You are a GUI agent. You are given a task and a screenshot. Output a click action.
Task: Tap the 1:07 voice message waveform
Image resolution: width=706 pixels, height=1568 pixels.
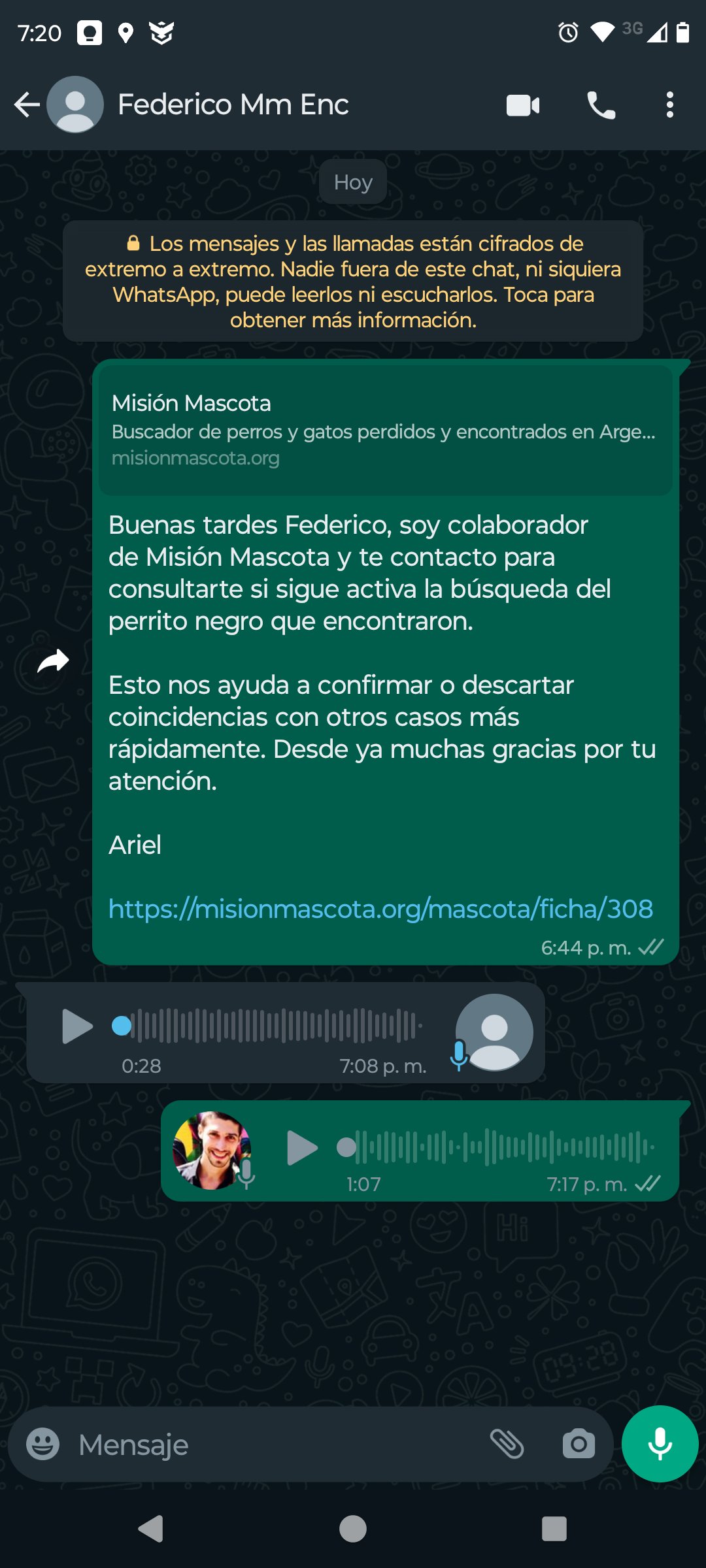click(503, 1147)
